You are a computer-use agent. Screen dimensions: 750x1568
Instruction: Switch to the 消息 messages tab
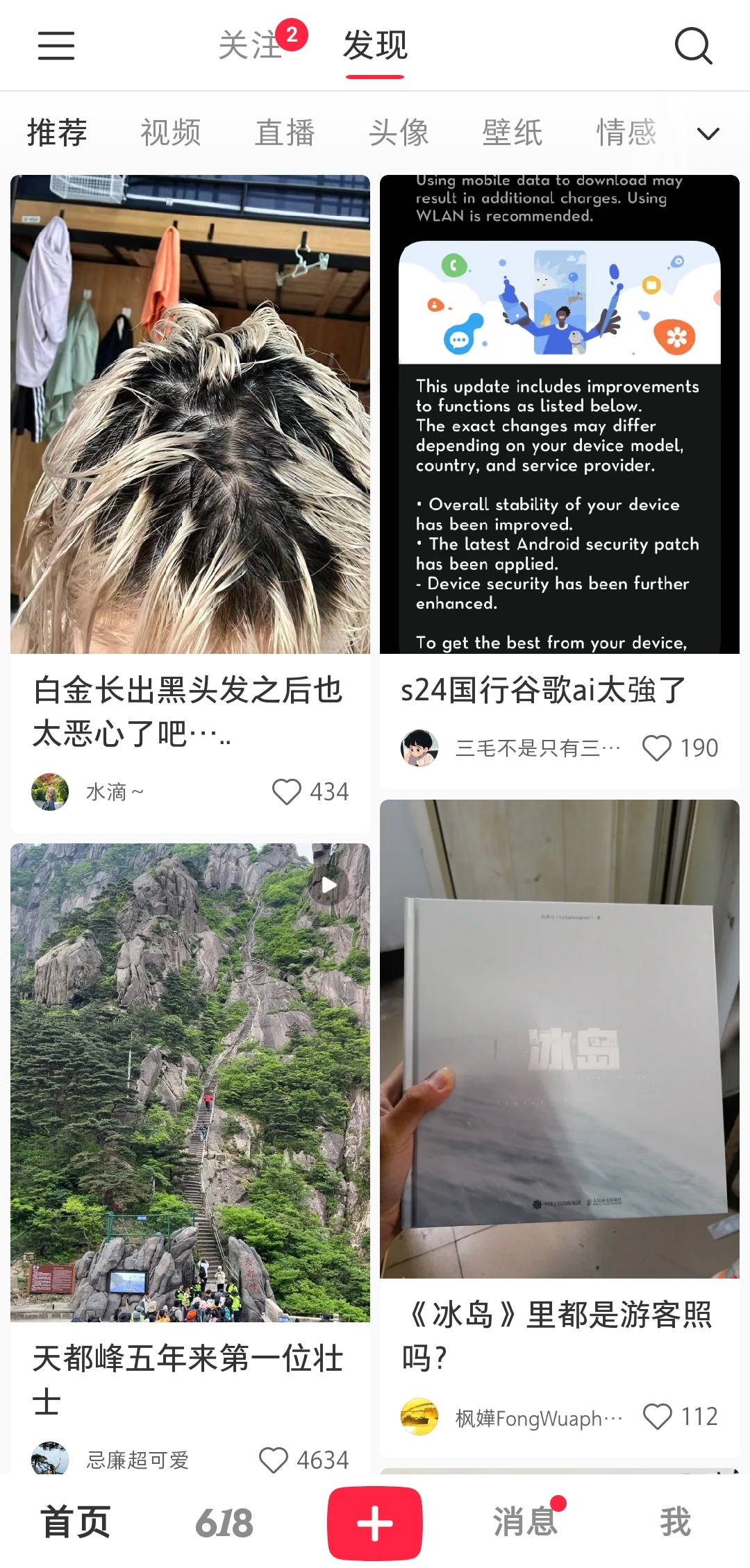[x=526, y=1523]
